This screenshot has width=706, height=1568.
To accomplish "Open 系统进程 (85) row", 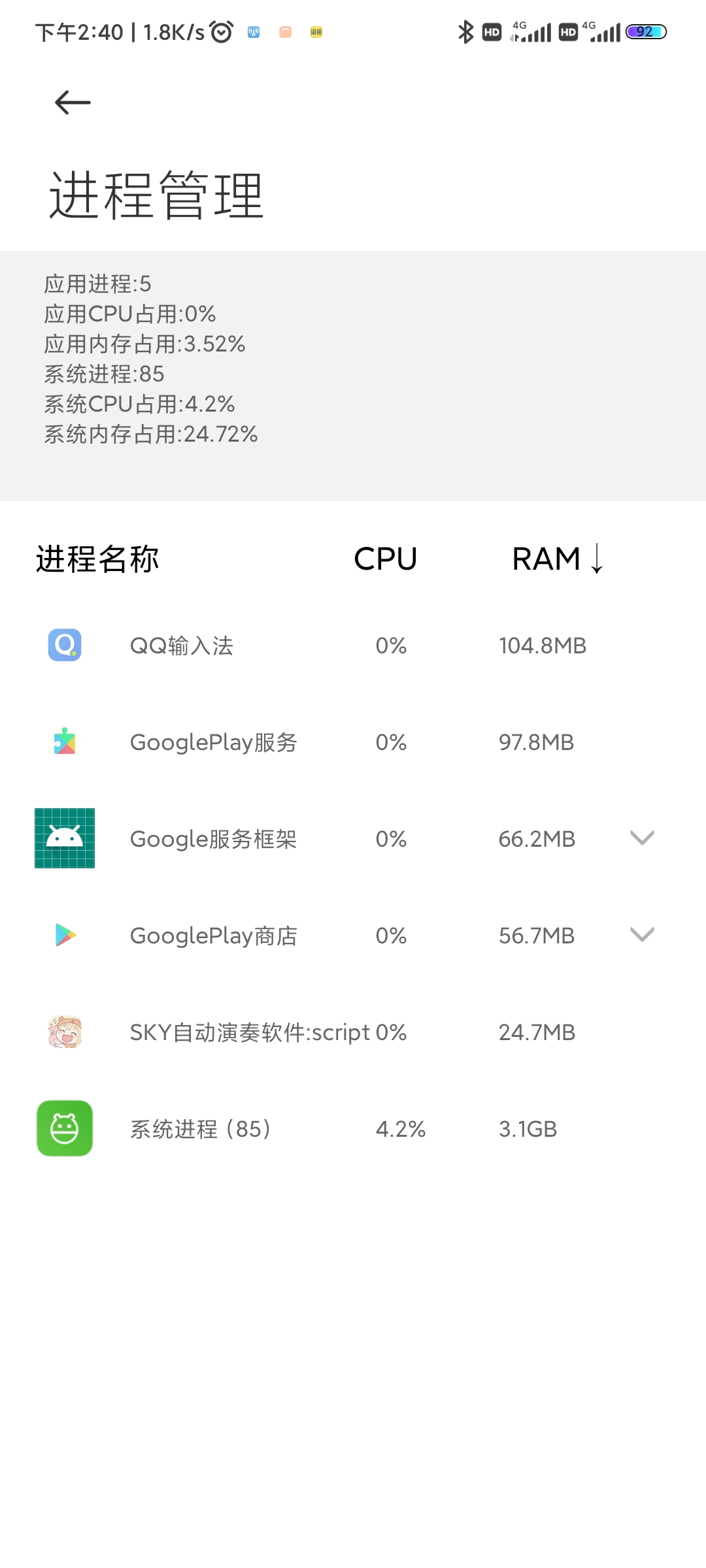I will (353, 1129).
